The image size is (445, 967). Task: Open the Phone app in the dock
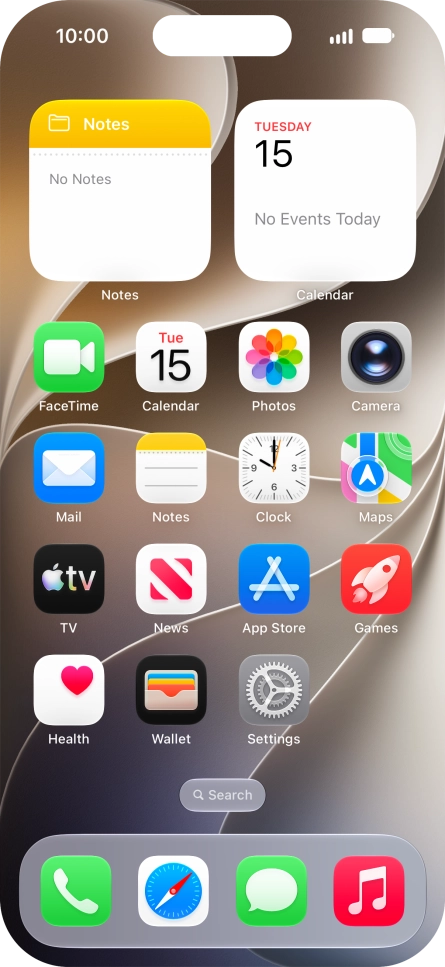click(76, 891)
